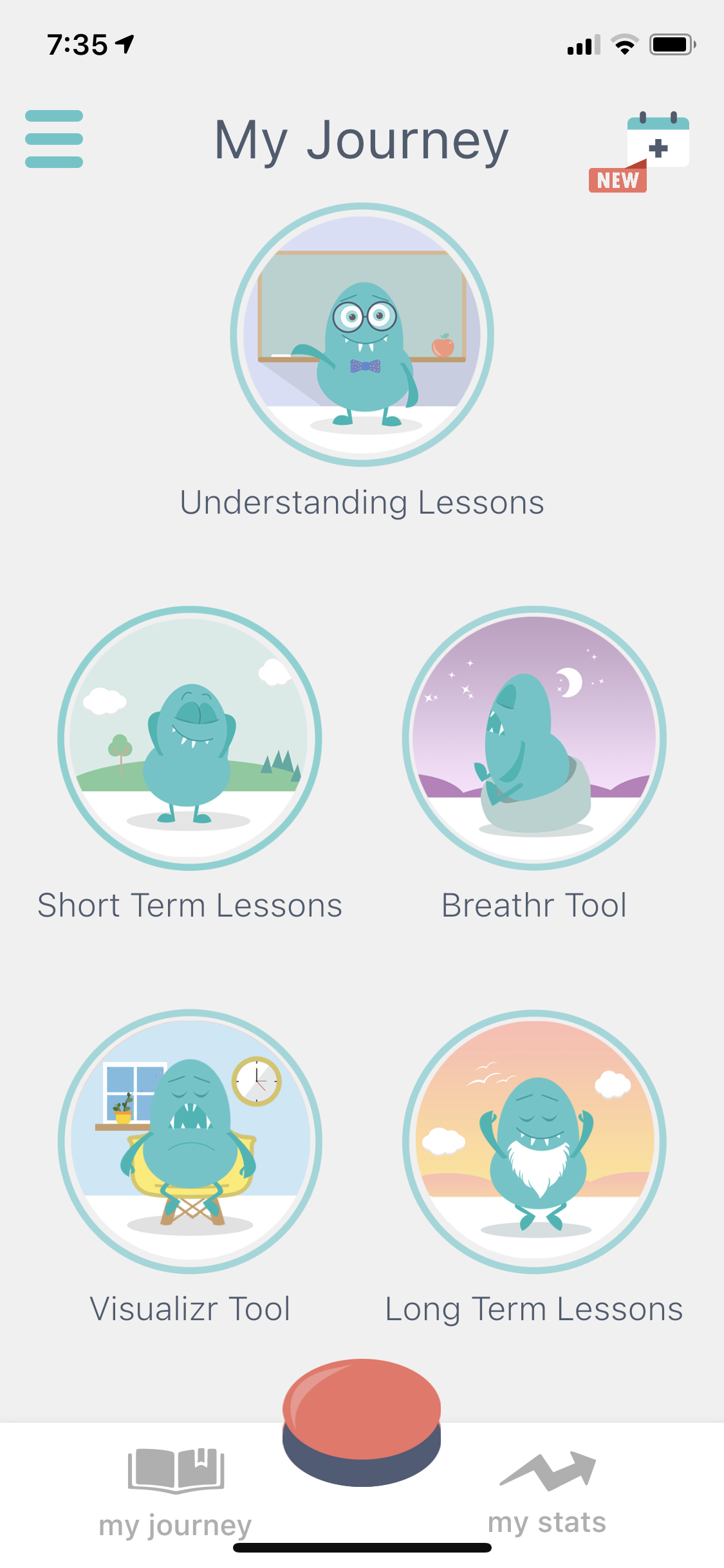Viewport: 724px width, 1568px height.
Task: Launch the Breathr Tool
Action: 534,738
